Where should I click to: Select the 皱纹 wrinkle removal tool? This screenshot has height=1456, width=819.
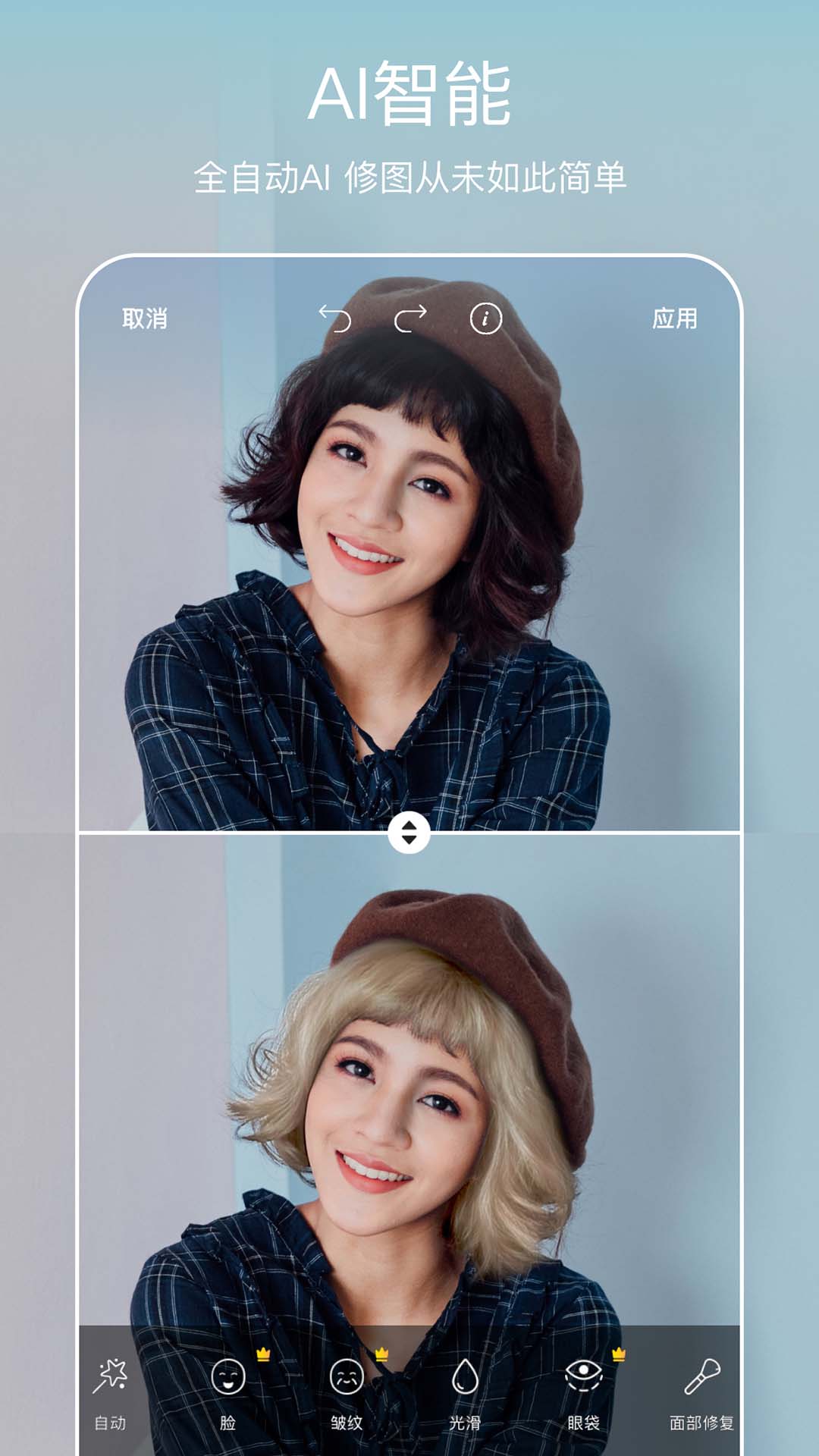click(348, 1376)
